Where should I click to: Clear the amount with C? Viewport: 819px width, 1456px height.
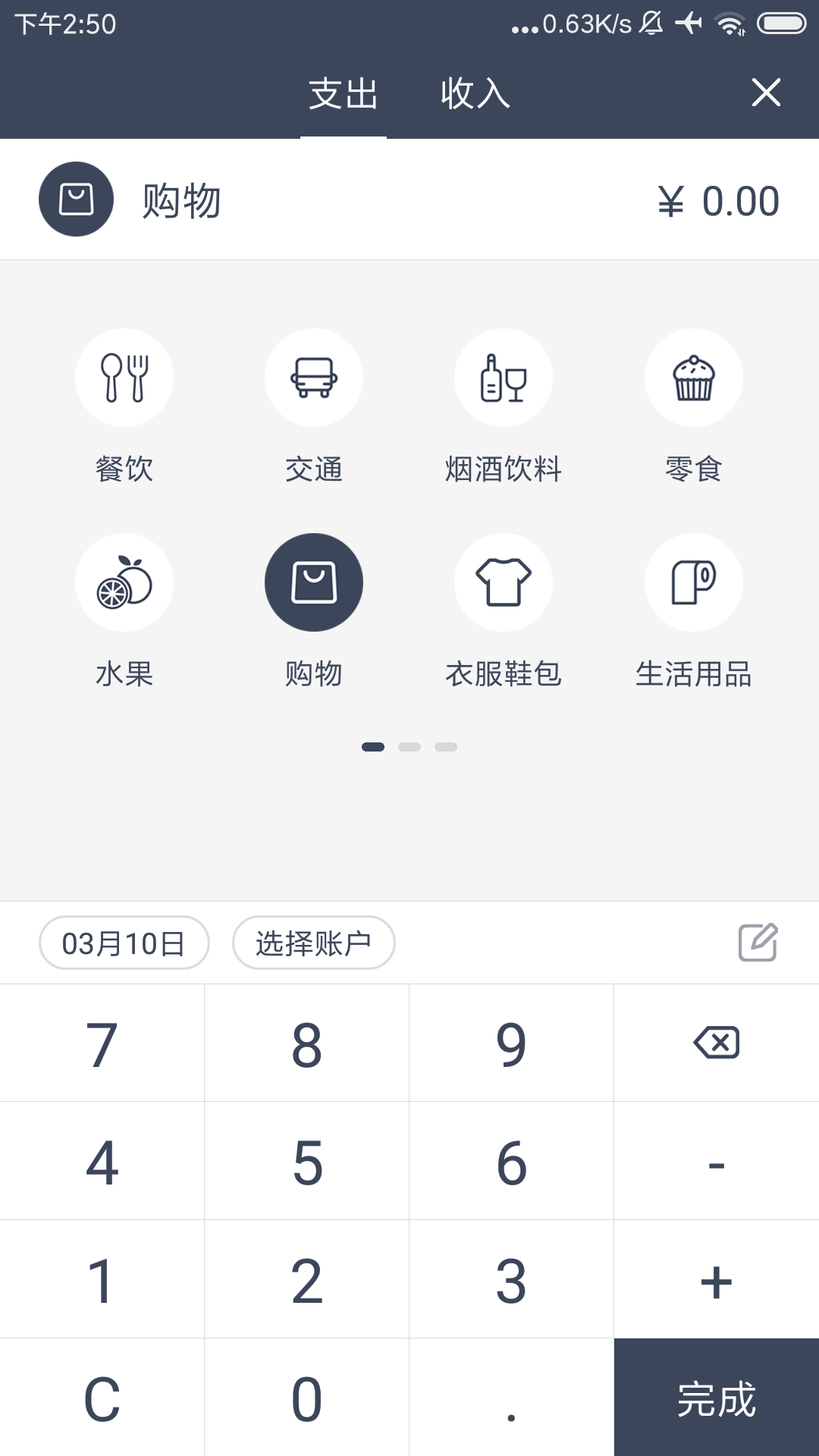(x=102, y=1398)
